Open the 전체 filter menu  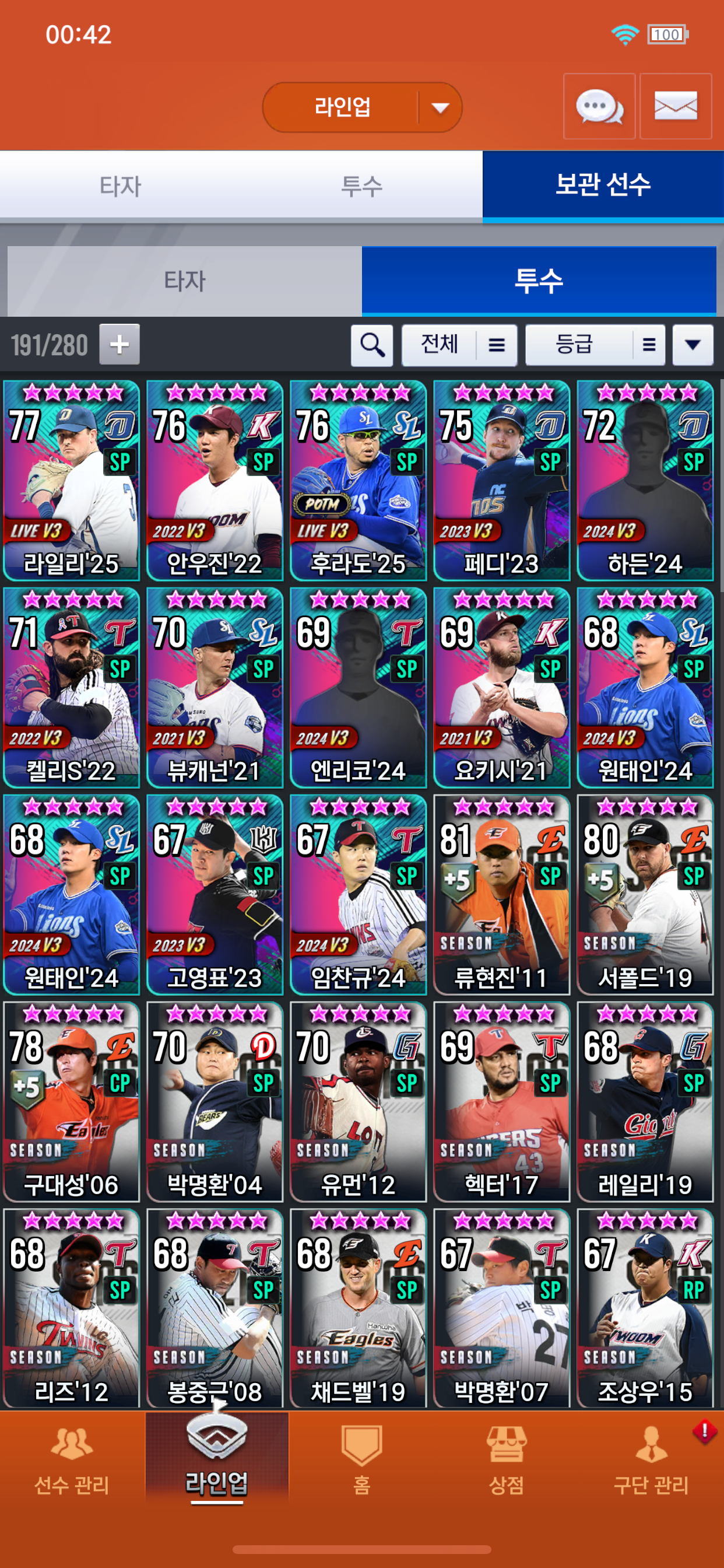(x=459, y=345)
